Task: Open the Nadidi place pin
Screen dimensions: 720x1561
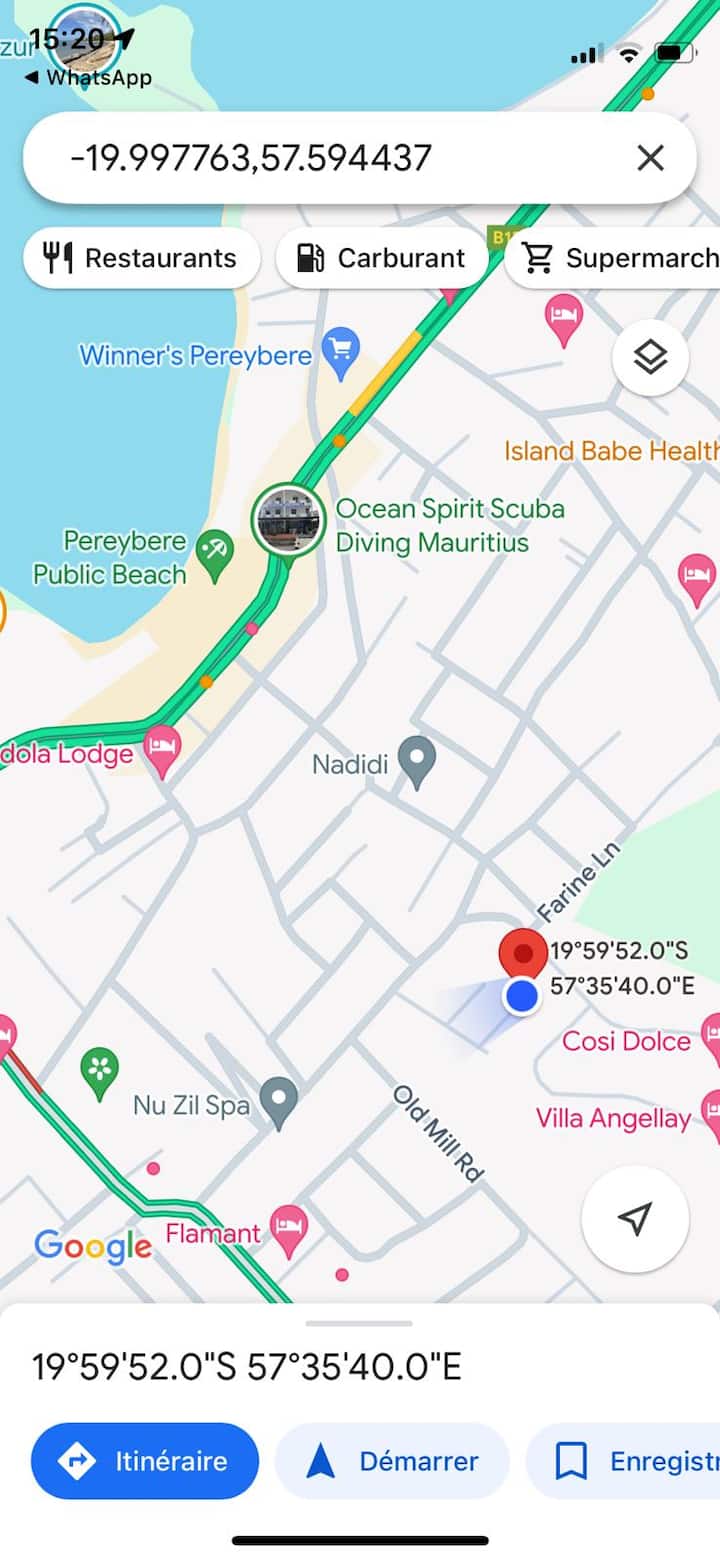Action: [417, 762]
